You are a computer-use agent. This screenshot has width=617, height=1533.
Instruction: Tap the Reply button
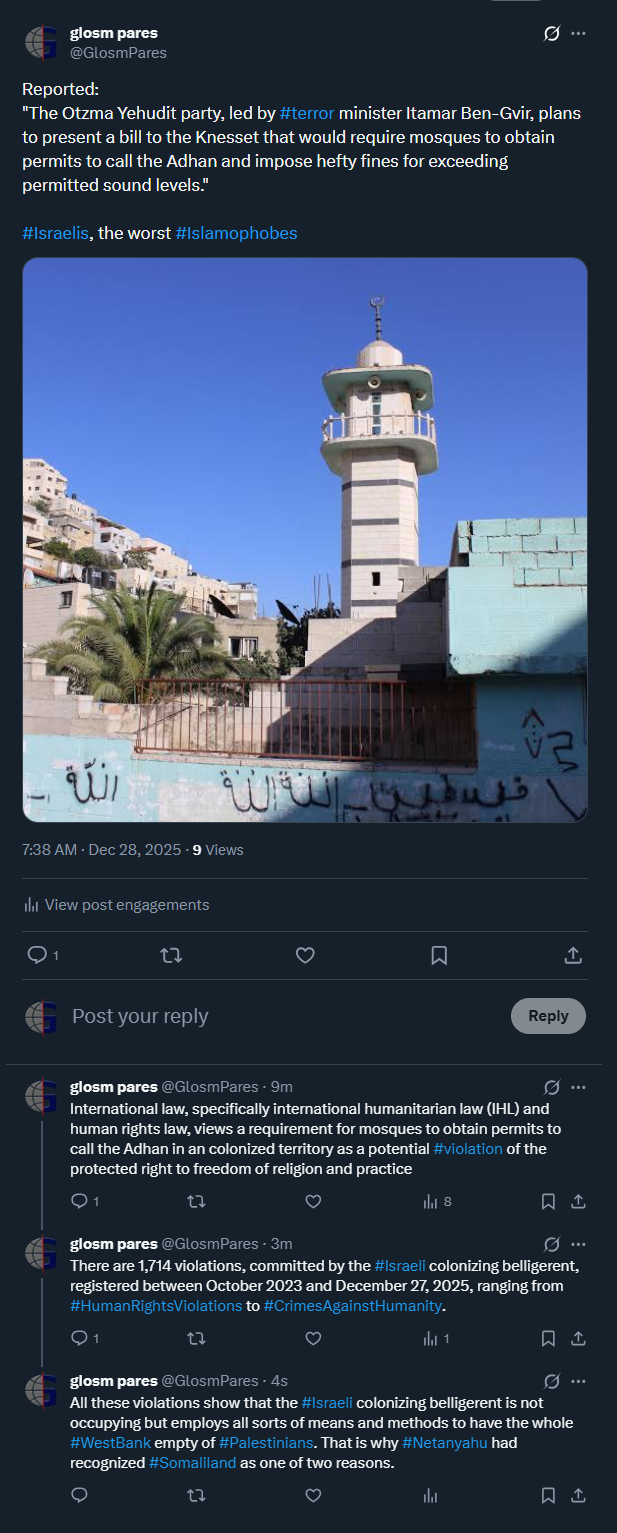(x=548, y=1016)
